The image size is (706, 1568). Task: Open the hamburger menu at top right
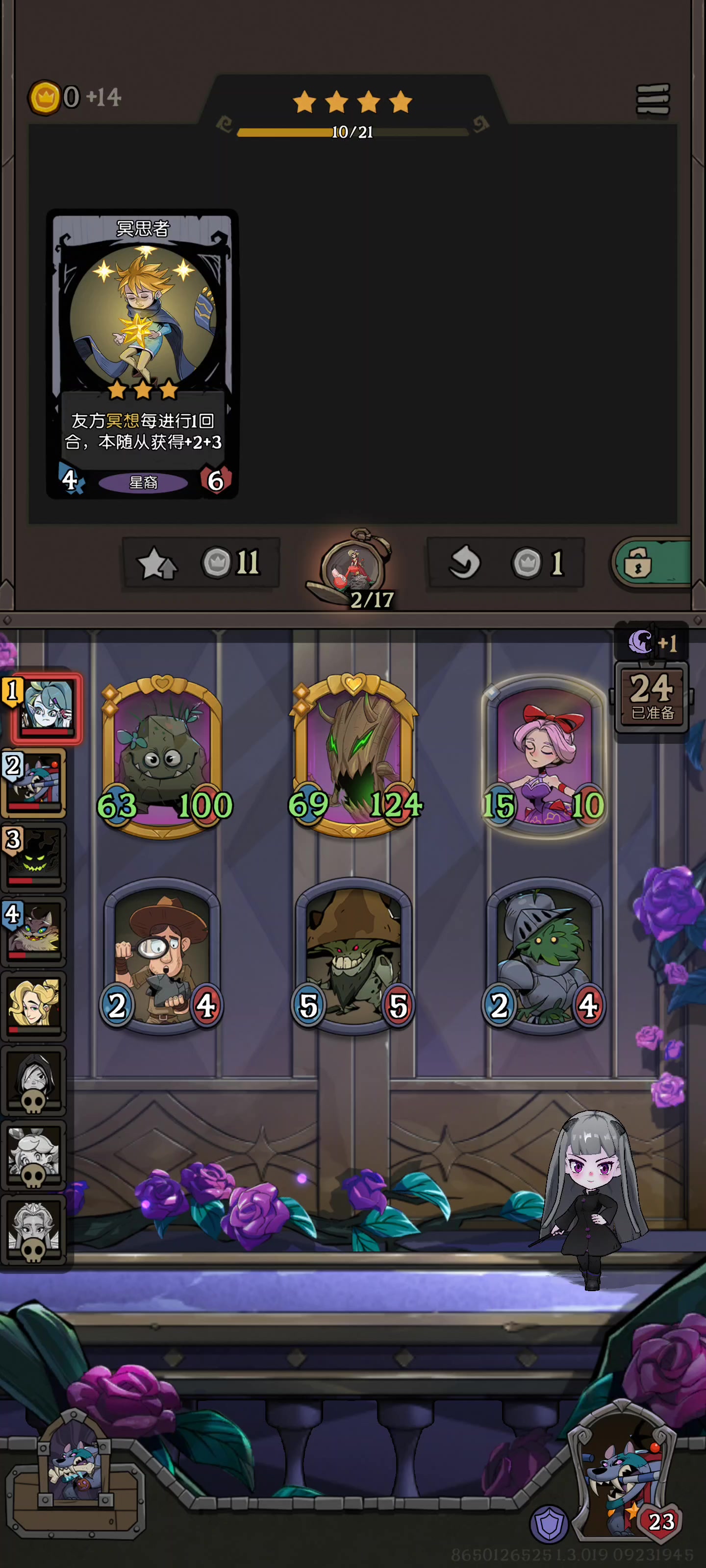point(653,99)
